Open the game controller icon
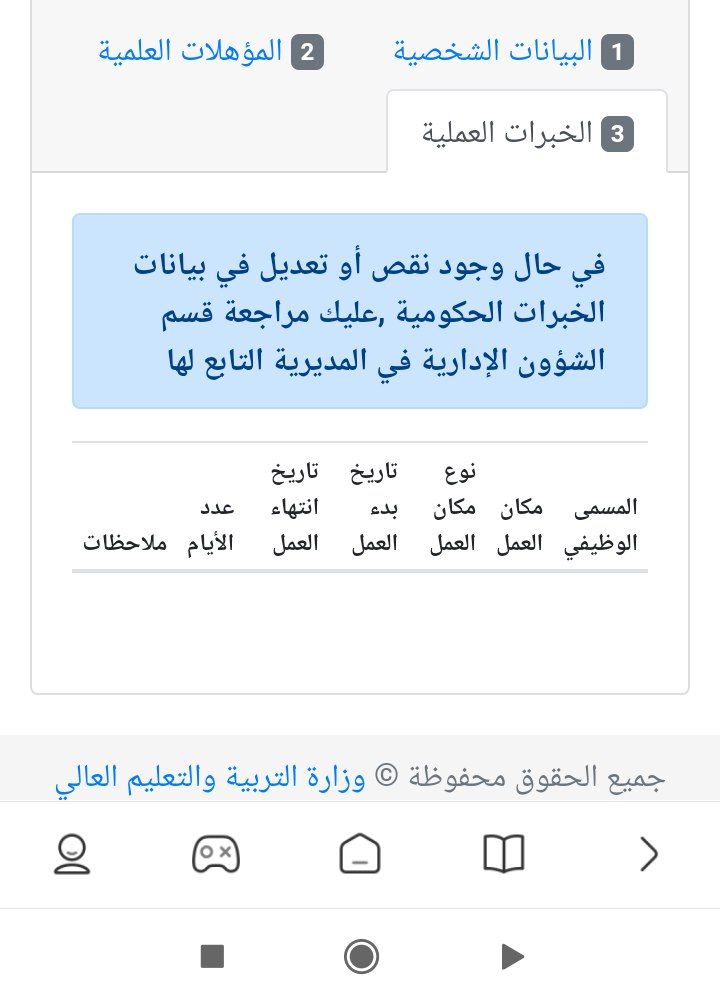This screenshot has width=720, height=1004. tap(216, 854)
